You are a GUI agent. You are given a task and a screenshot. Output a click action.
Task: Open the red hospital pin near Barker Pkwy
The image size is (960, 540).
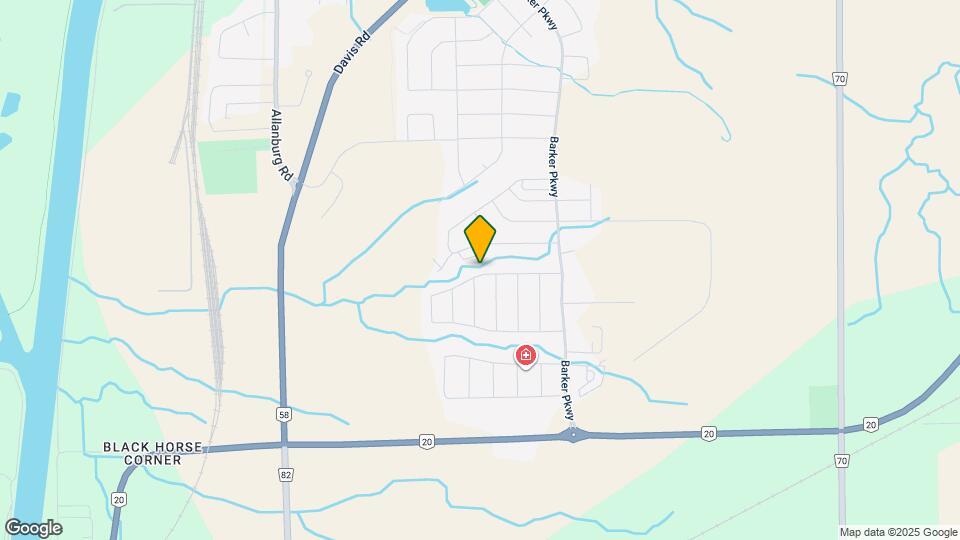[525, 355]
